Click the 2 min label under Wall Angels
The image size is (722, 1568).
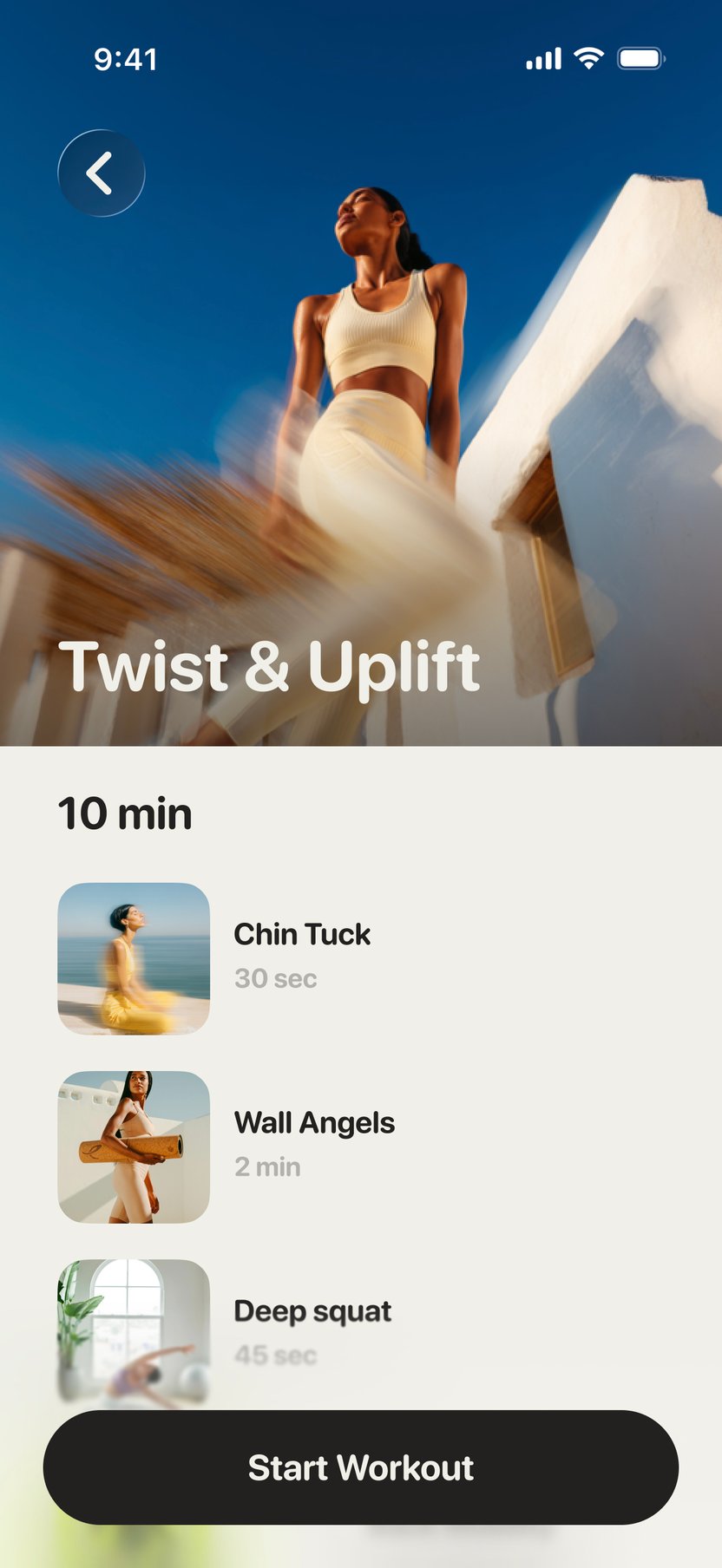[x=267, y=1167]
